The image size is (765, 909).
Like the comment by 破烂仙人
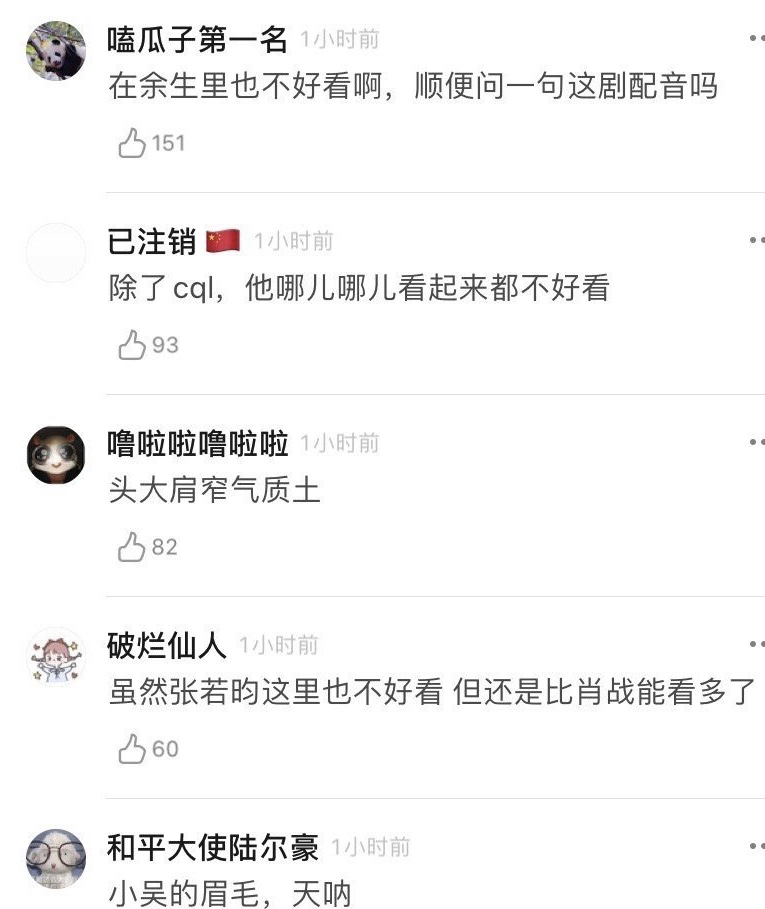tap(133, 750)
